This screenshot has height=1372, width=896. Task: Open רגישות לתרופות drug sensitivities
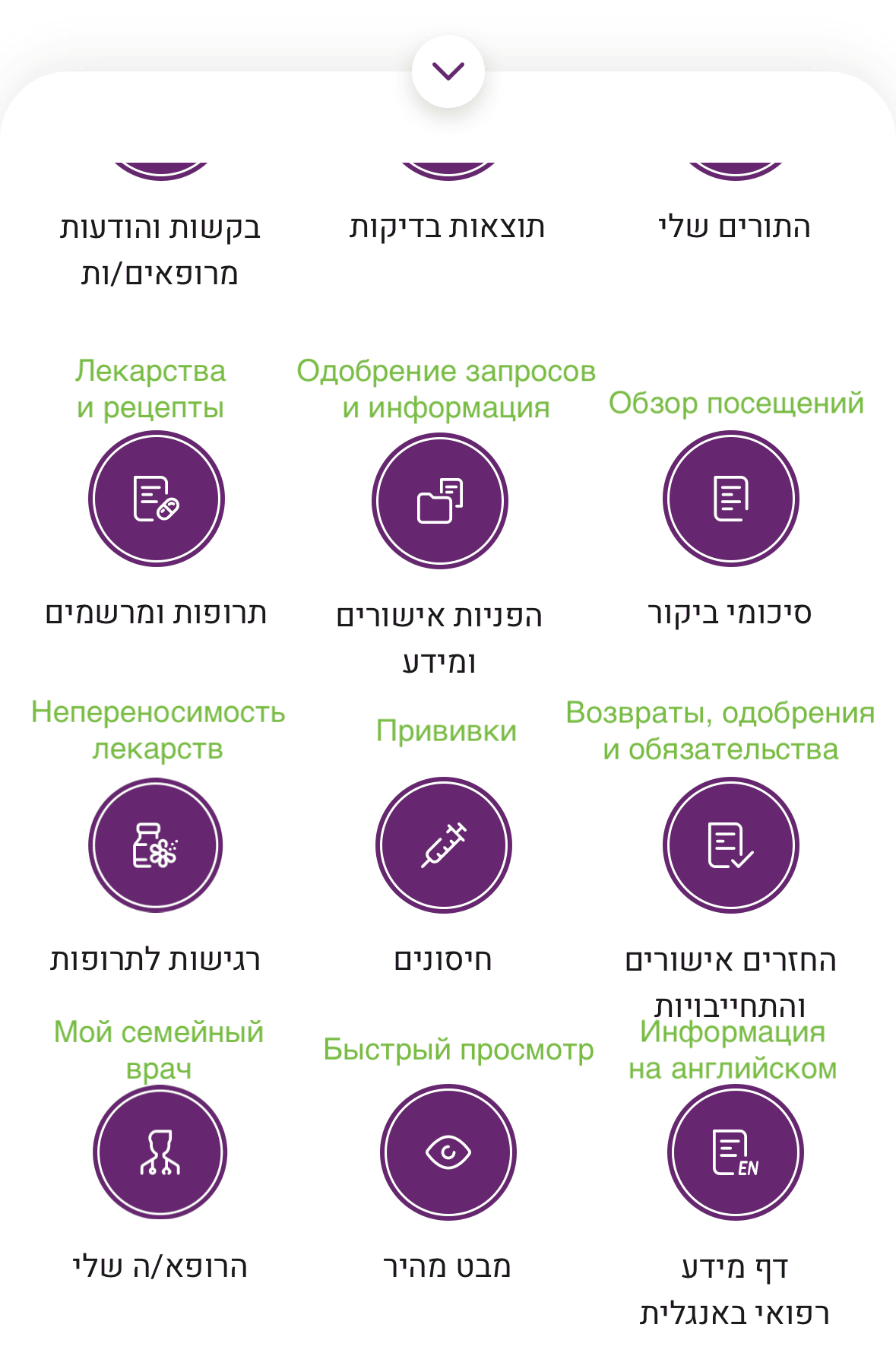(156, 845)
